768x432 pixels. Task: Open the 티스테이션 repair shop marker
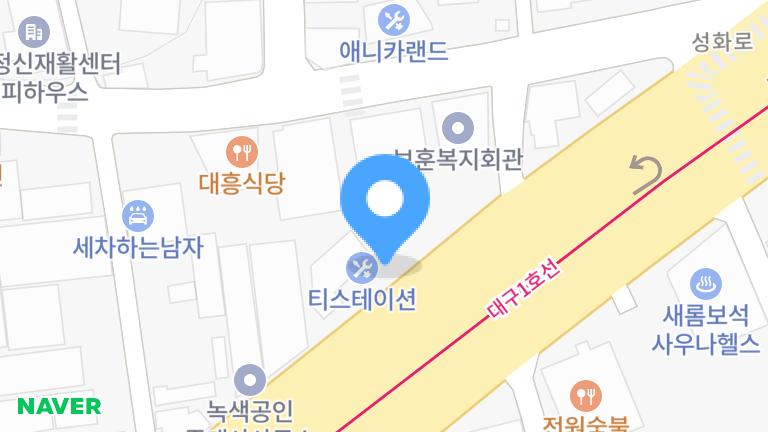pos(359,267)
